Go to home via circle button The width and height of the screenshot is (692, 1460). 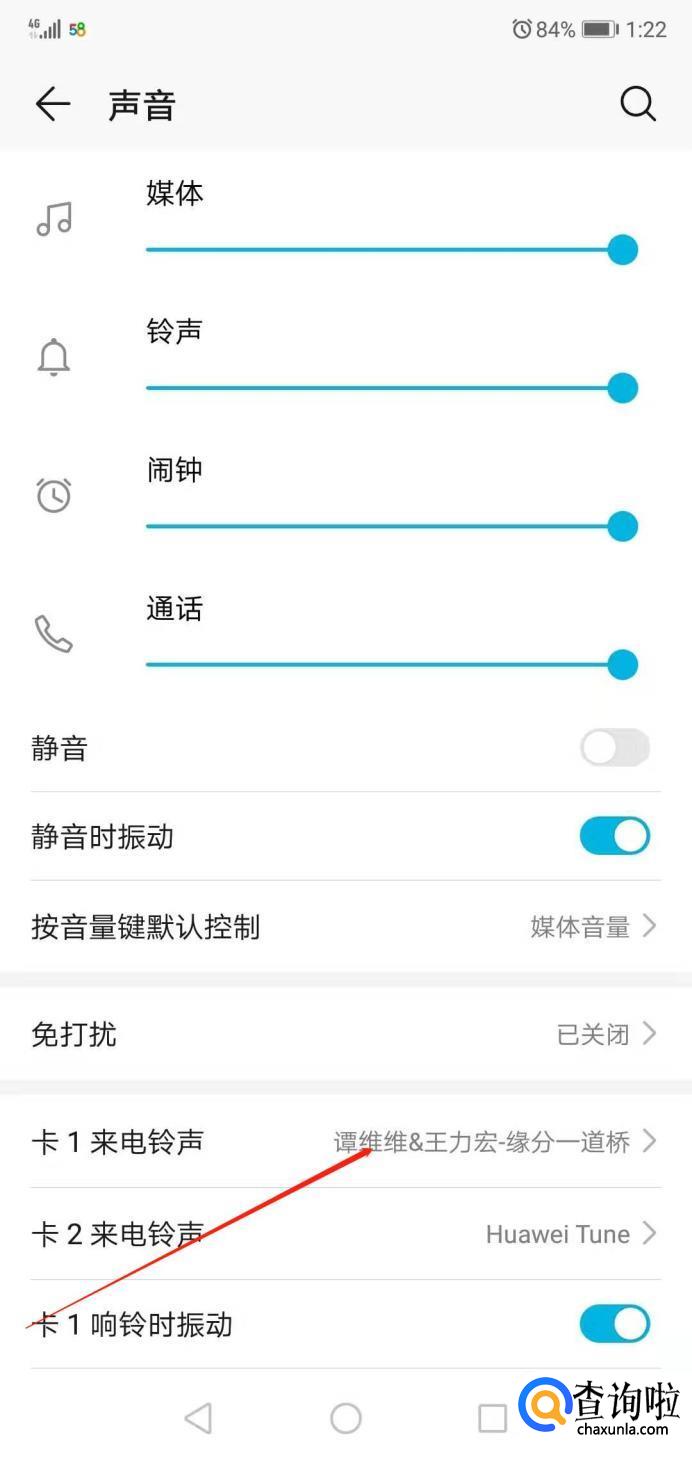346,1418
